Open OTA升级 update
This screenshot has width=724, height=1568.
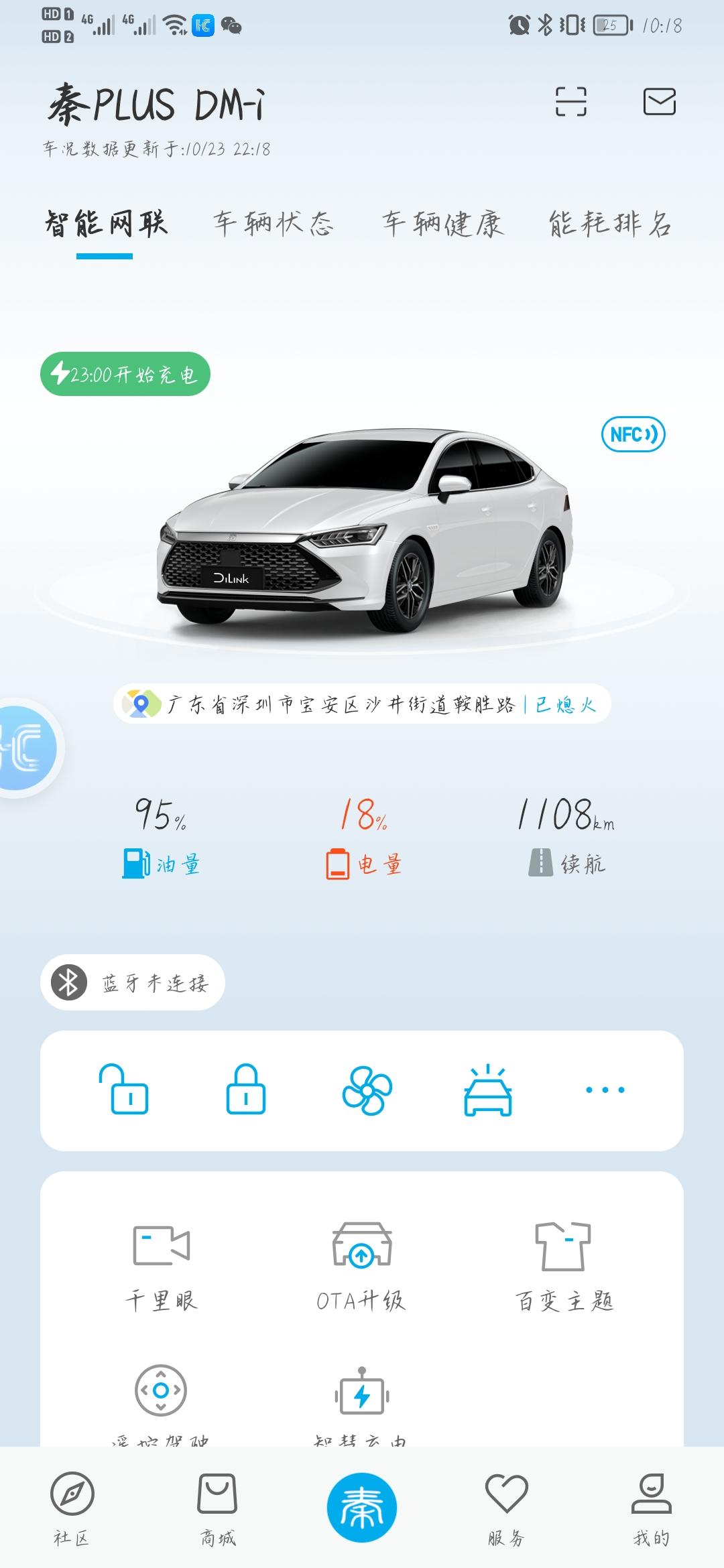(362, 1265)
